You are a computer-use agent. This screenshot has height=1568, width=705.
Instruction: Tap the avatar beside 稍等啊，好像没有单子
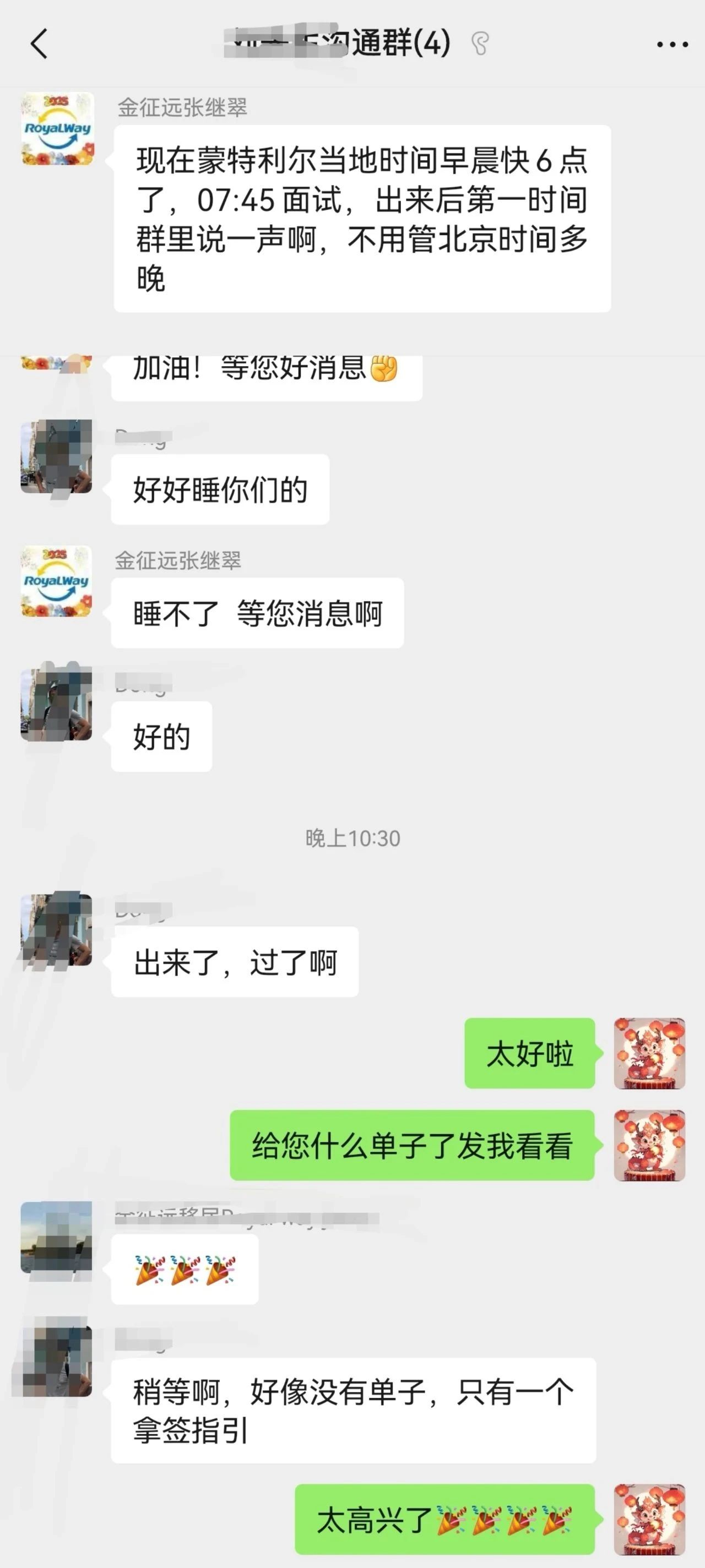pos(57,1361)
